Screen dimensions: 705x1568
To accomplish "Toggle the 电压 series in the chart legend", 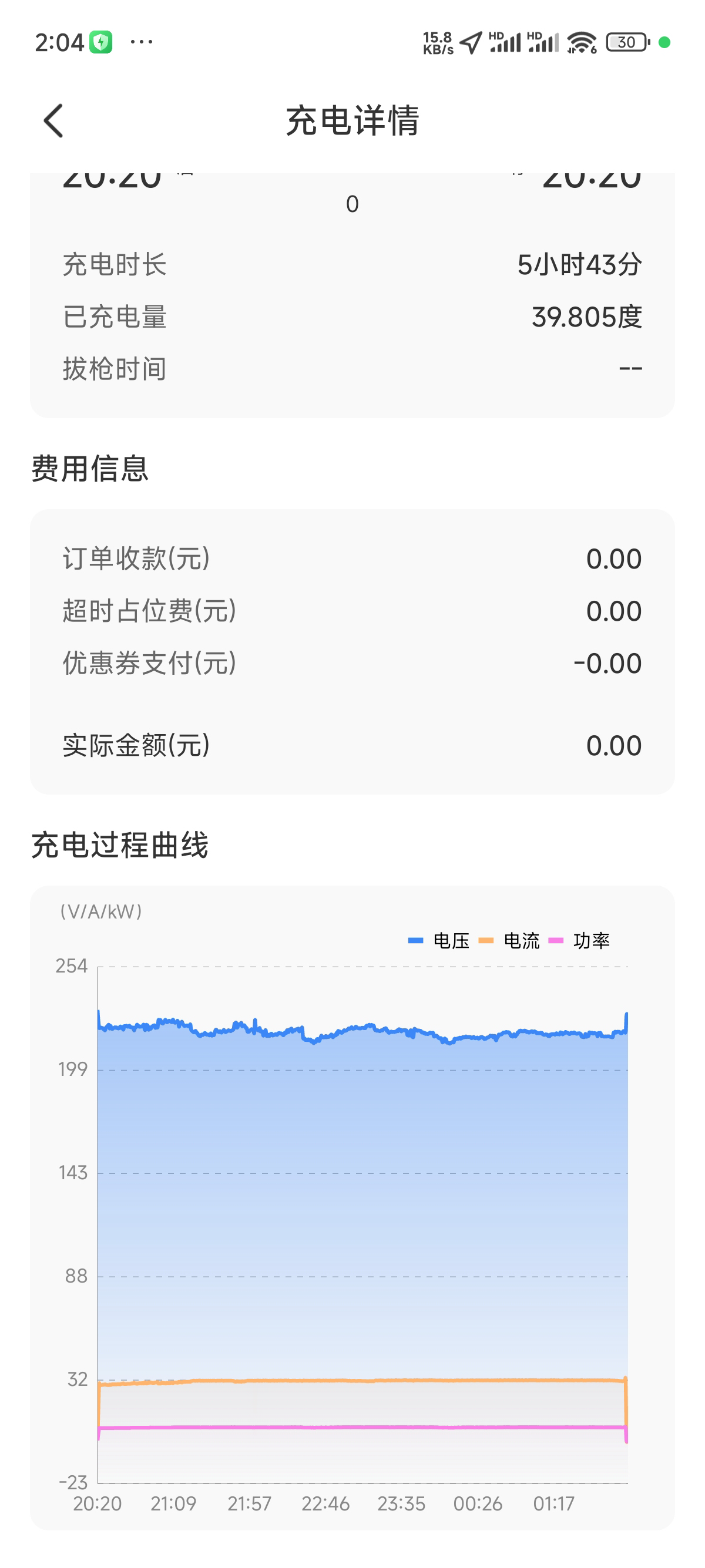I will point(439,940).
